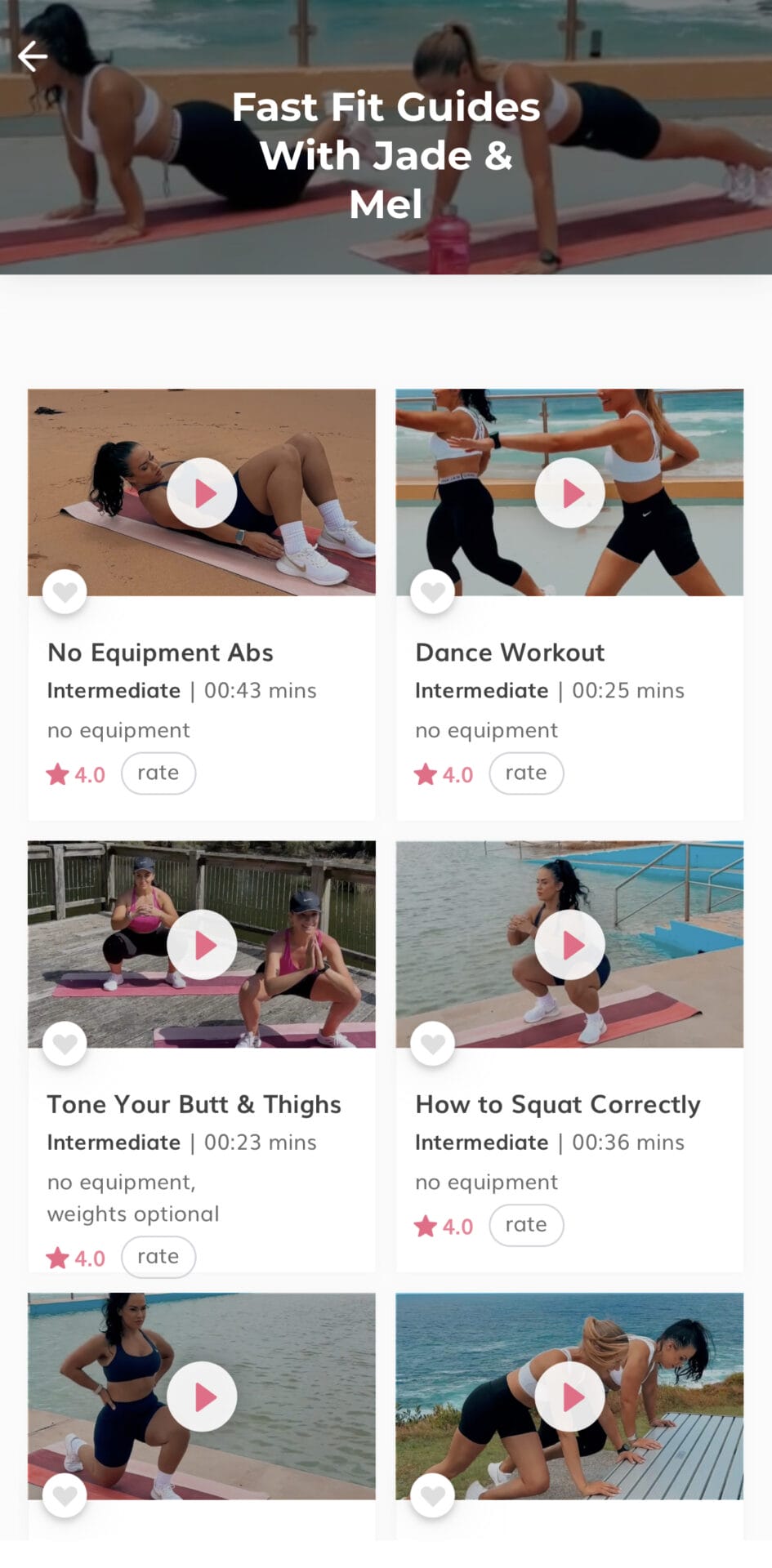Play the No Equipment Abs video
The width and height of the screenshot is (772, 1568).
click(202, 492)
